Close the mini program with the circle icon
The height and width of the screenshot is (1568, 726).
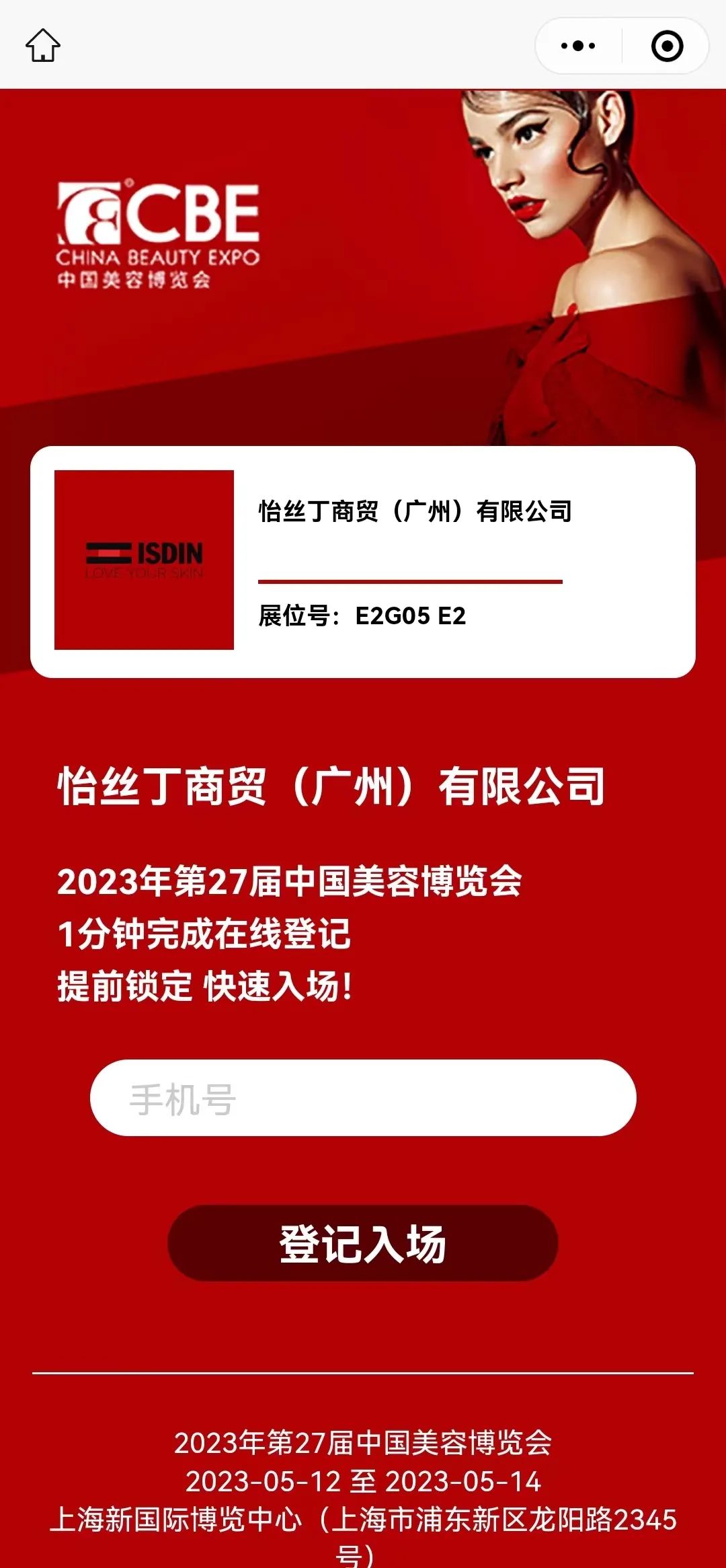click(667, 46)
